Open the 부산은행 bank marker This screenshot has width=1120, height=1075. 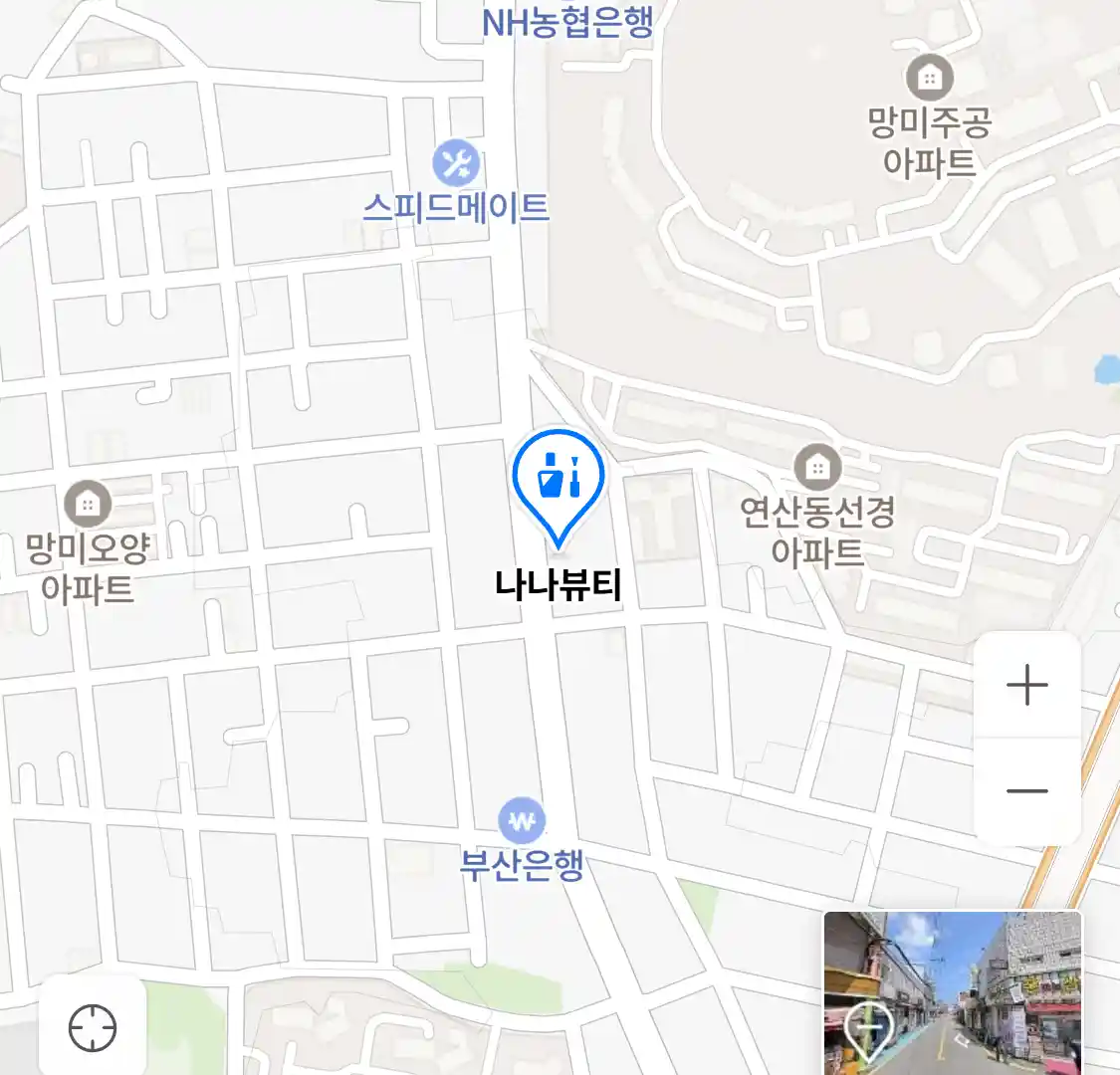pyautogui.click(x=522, y=822)
